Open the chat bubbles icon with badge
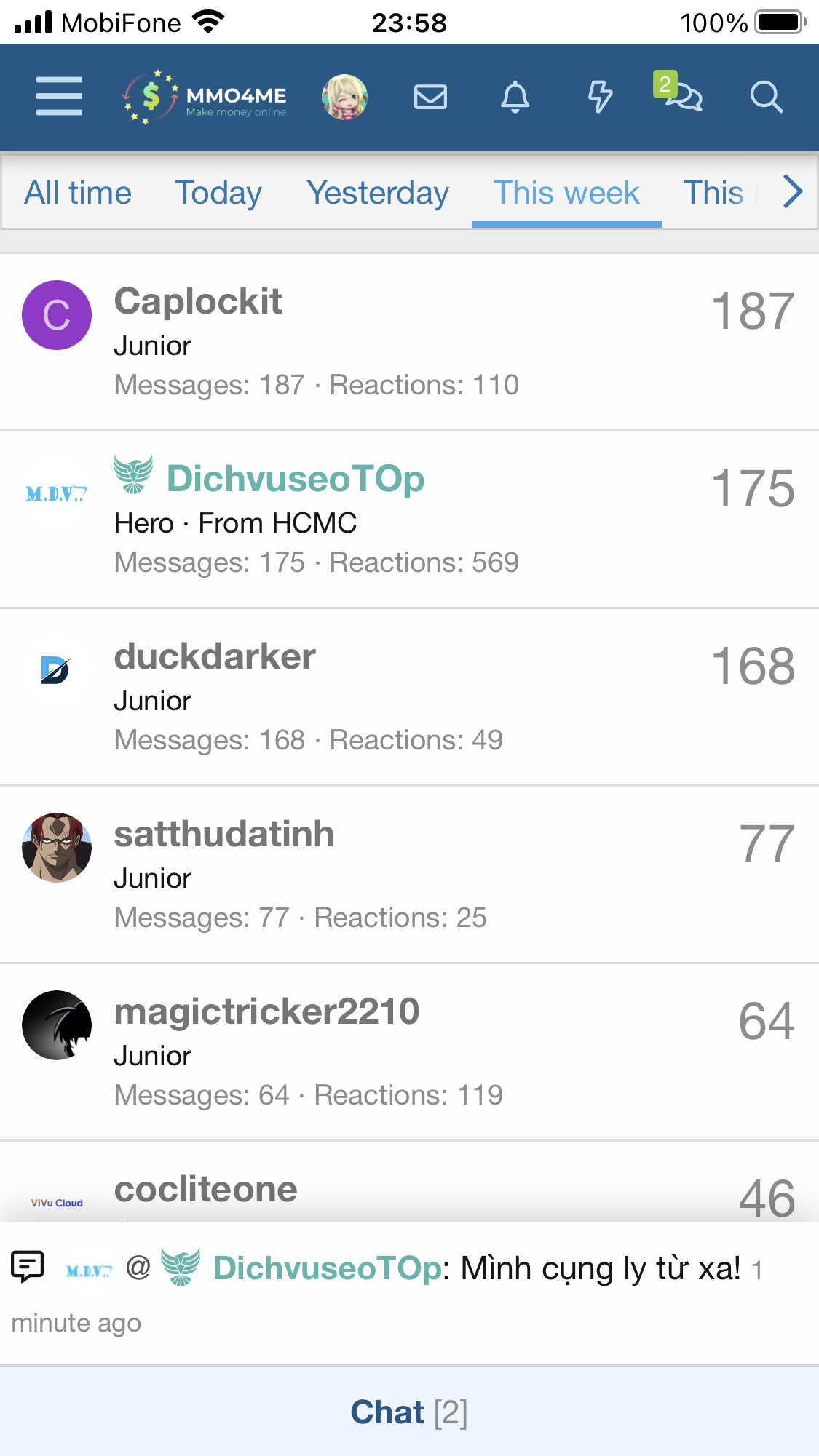The width and height of the screenshot is (819, 1456). [683, 95]
